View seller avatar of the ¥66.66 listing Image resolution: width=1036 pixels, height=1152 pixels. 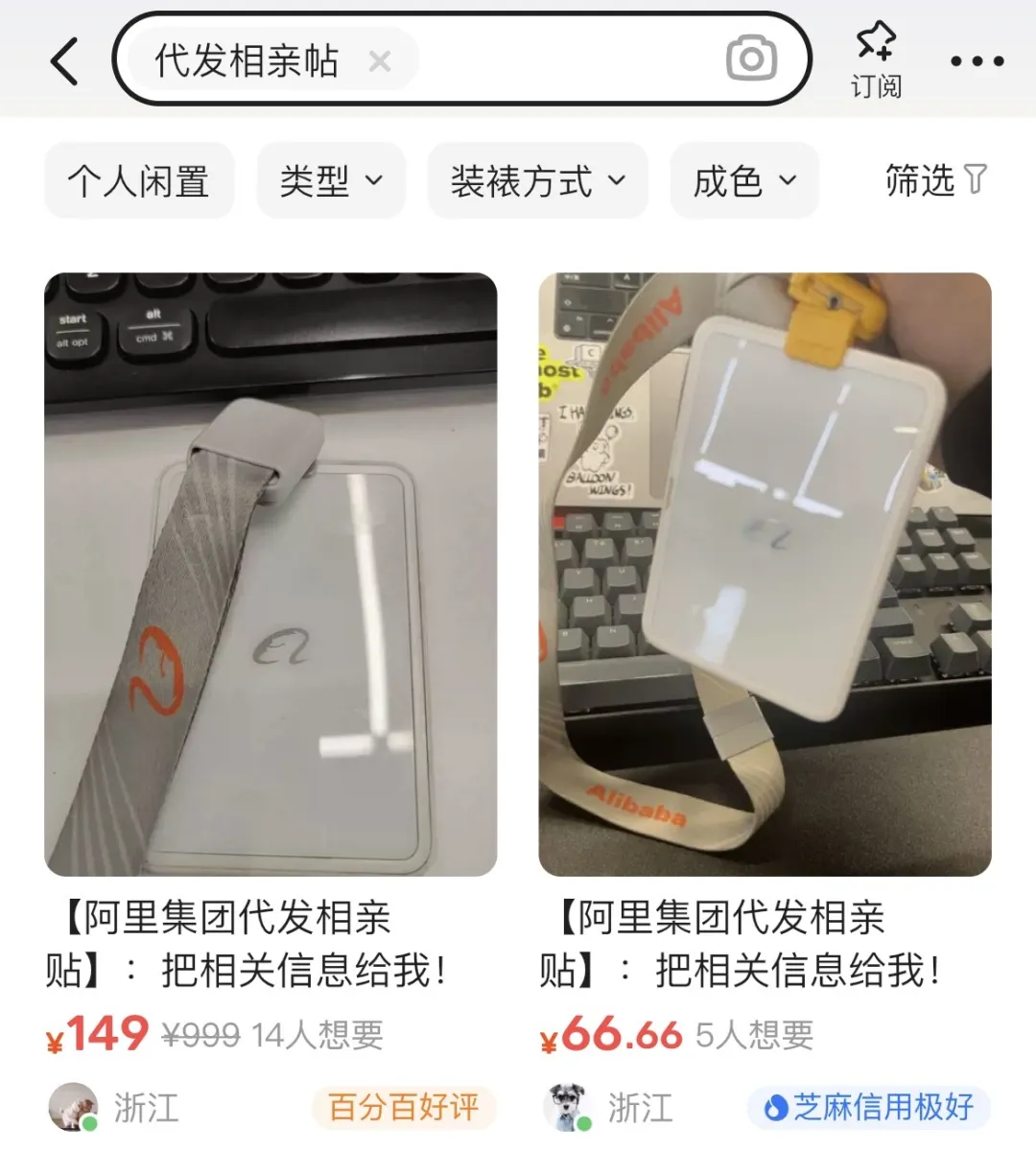pyautogui.click(x=567, y=1107)
